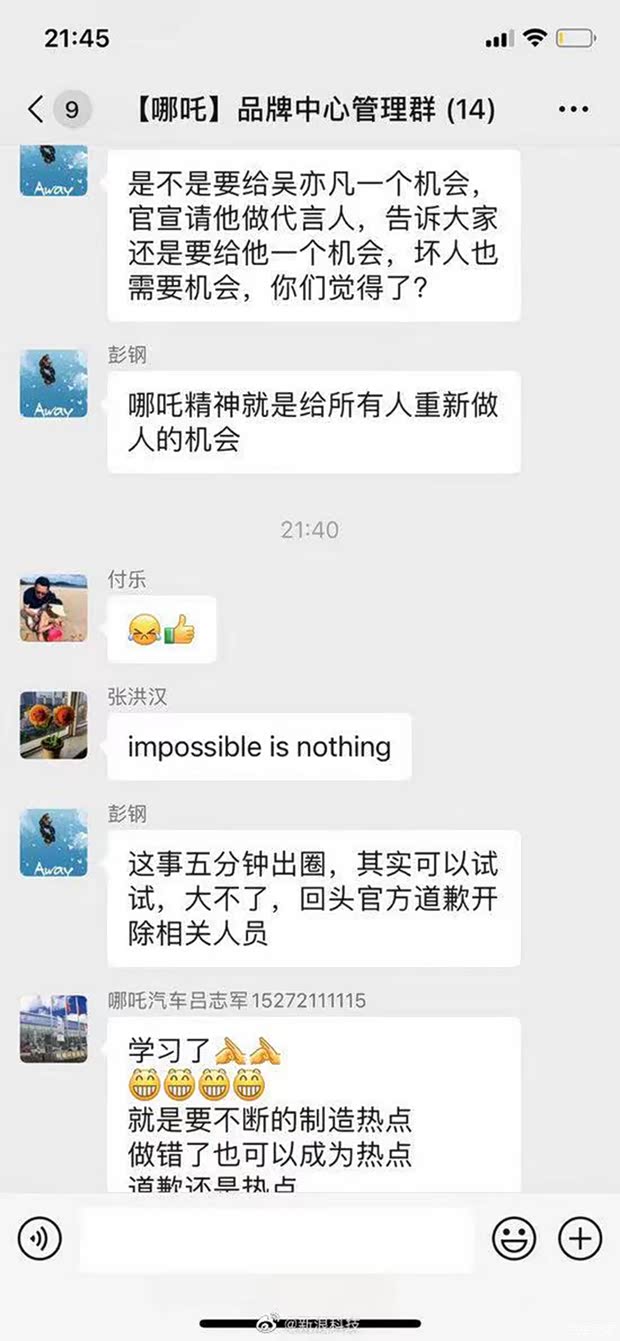Open 张洪汉's profile from the avatar
620x1341 pixels.
click(54, 725)
